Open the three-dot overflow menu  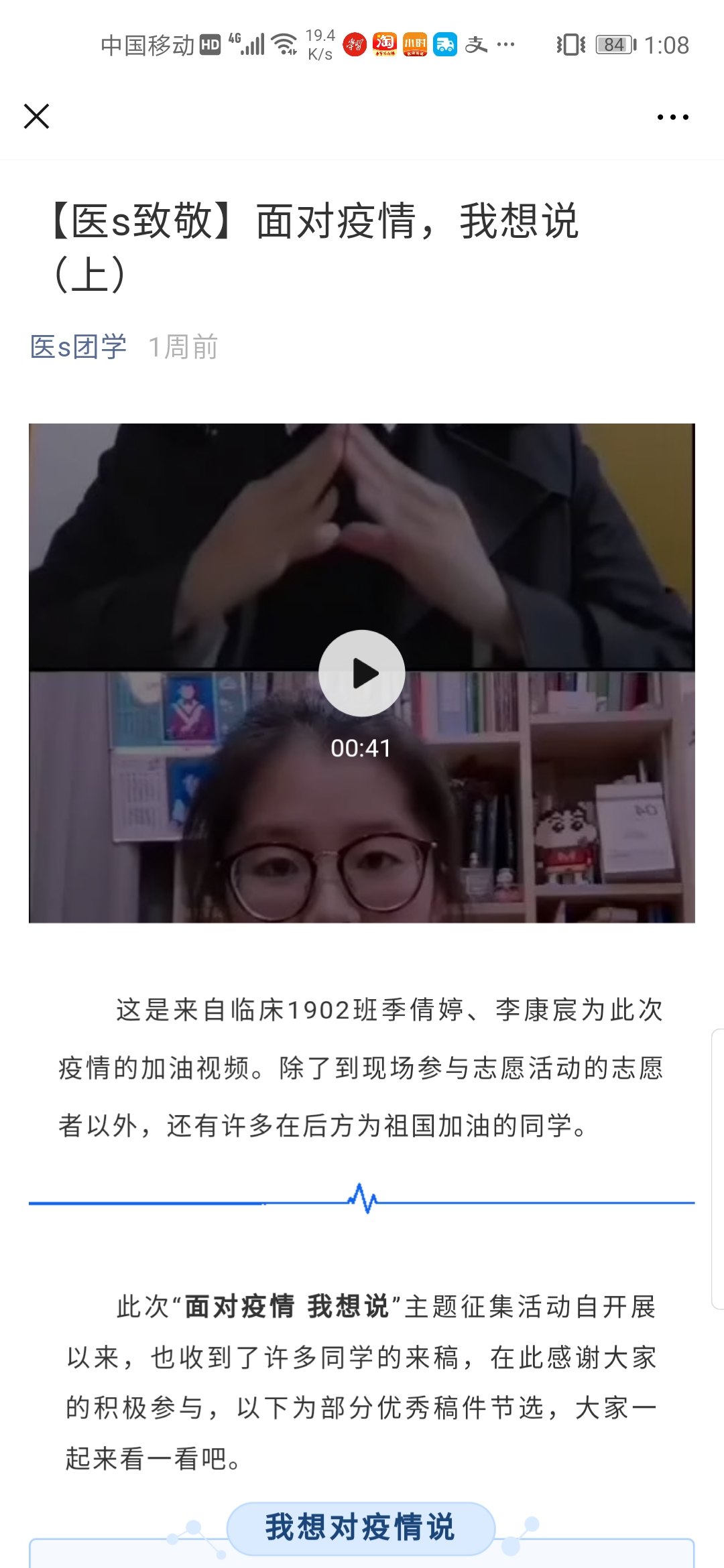pos(672,117)
